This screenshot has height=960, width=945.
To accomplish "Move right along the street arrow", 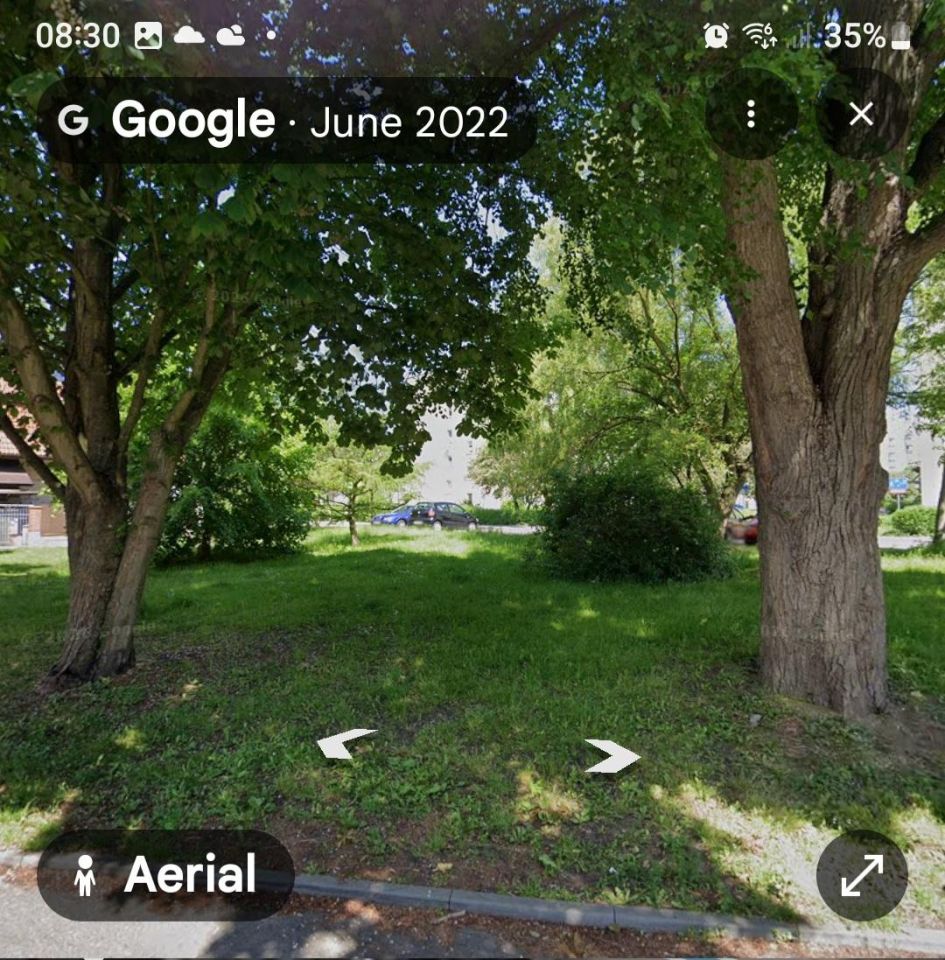I will (x=612, y=756).
